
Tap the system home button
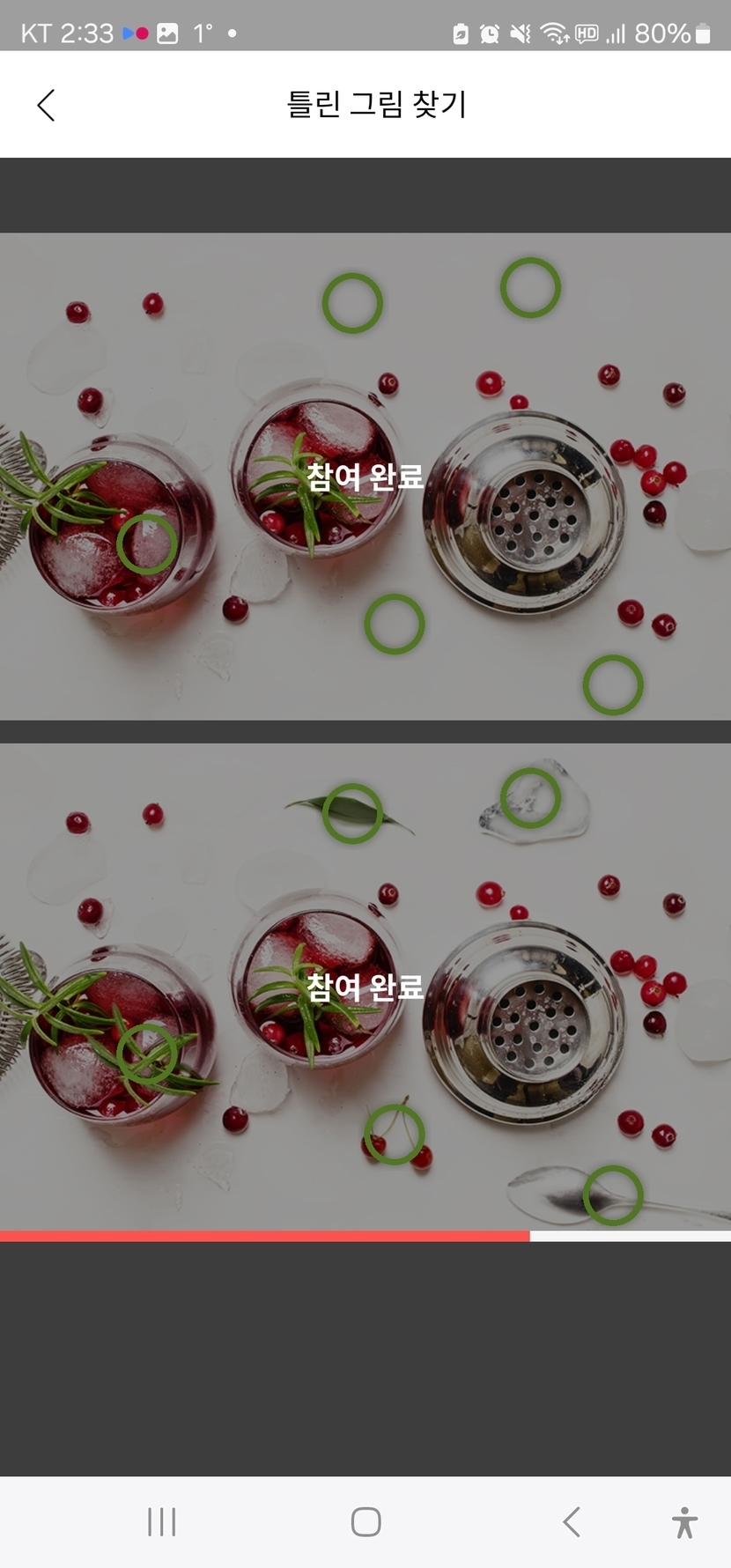coord(365,1521)
